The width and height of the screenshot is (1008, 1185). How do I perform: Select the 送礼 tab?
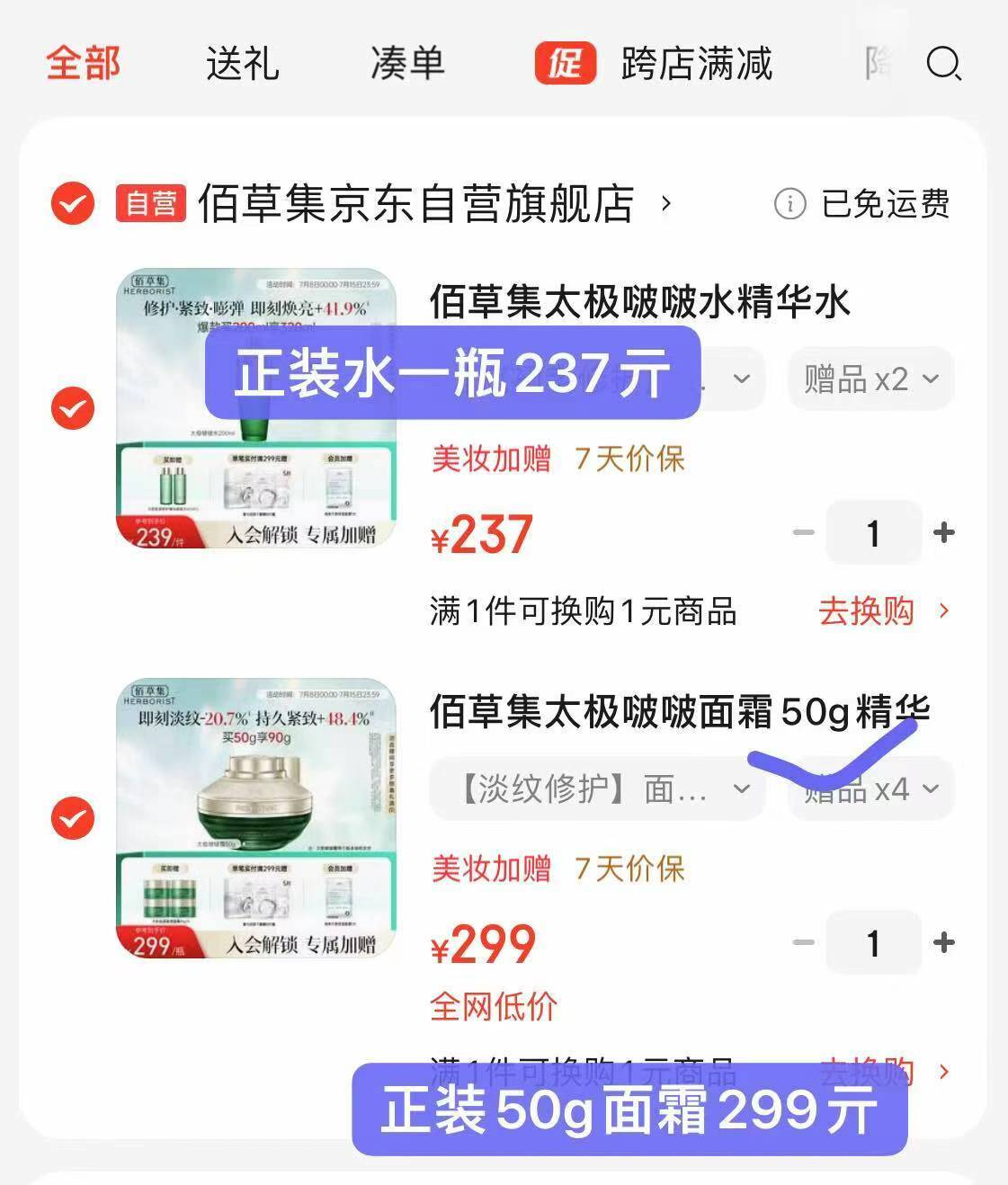245,65
